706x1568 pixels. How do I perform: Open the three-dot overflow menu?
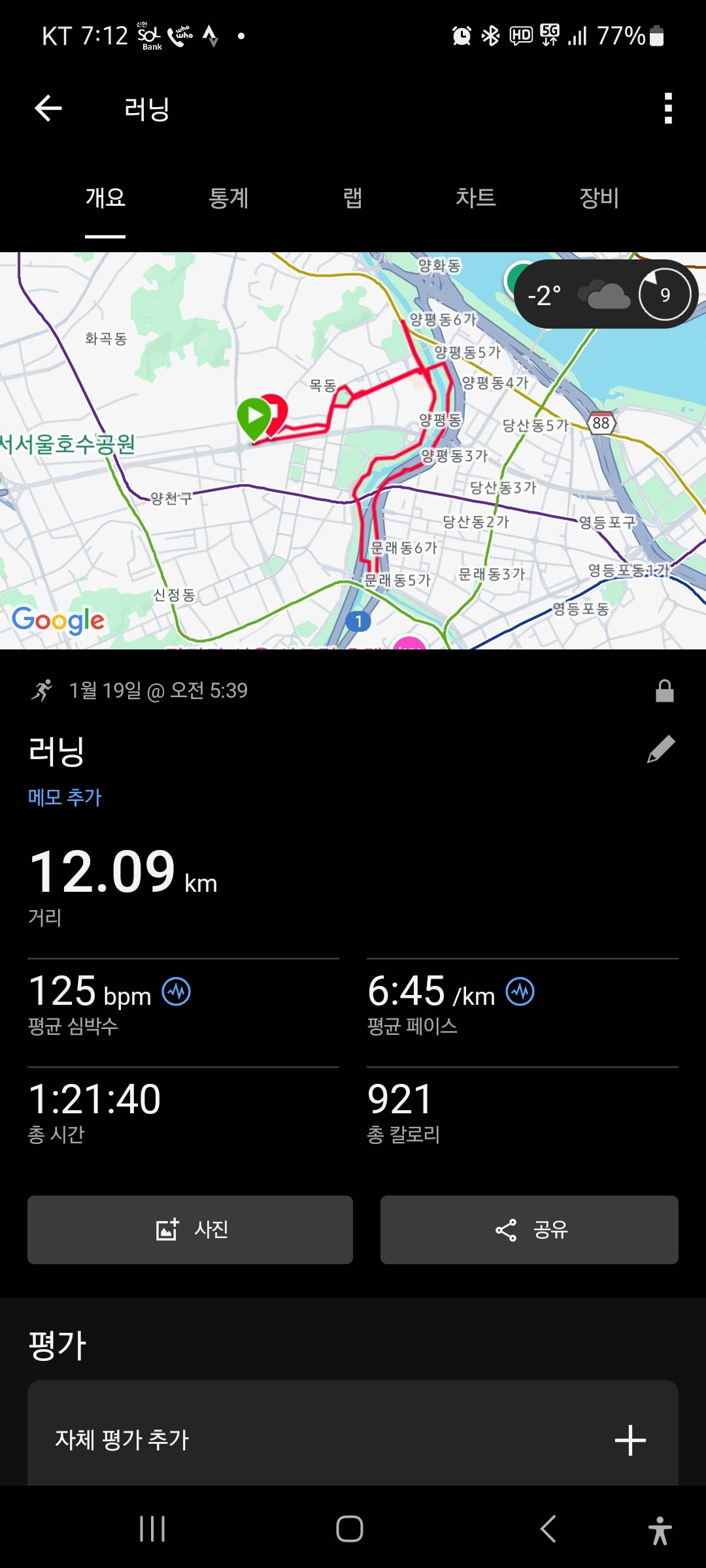[667, 110]
